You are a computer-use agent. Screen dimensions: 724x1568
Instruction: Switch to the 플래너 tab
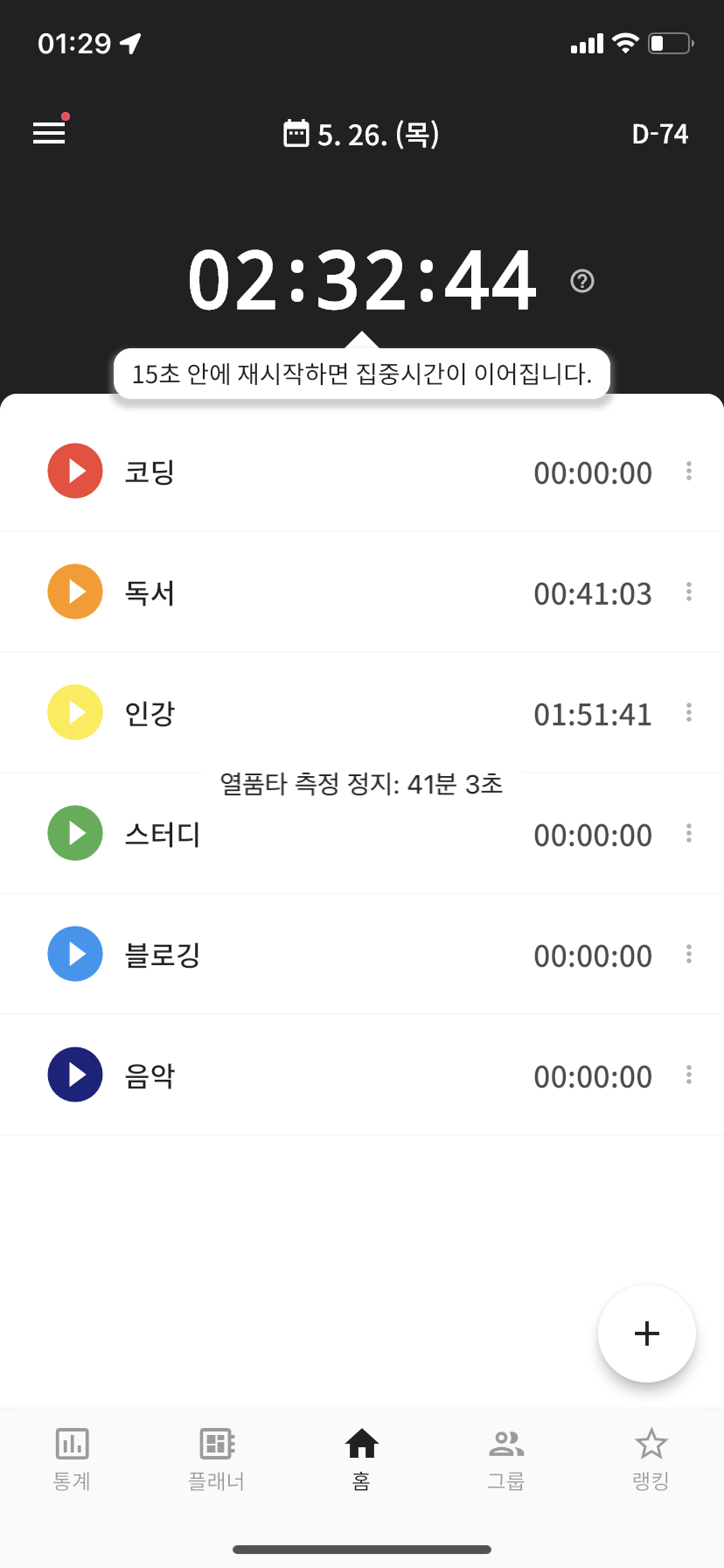[x=217, y=1459]
